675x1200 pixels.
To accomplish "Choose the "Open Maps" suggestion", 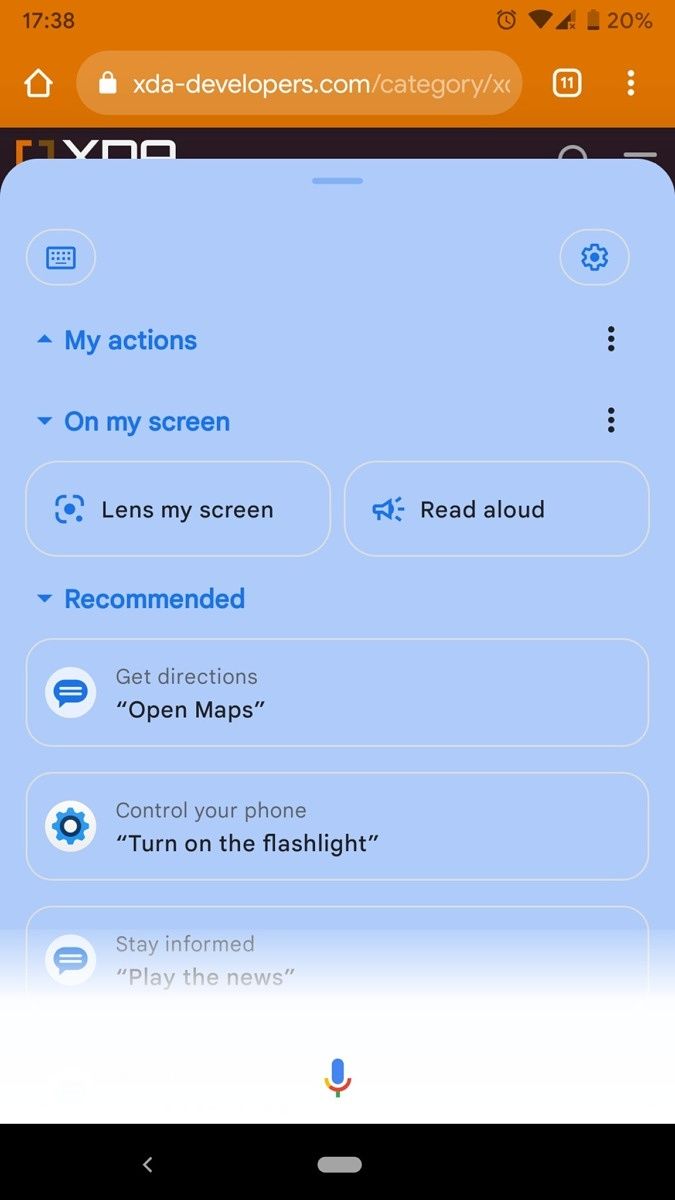I will [x=337, y=693].
